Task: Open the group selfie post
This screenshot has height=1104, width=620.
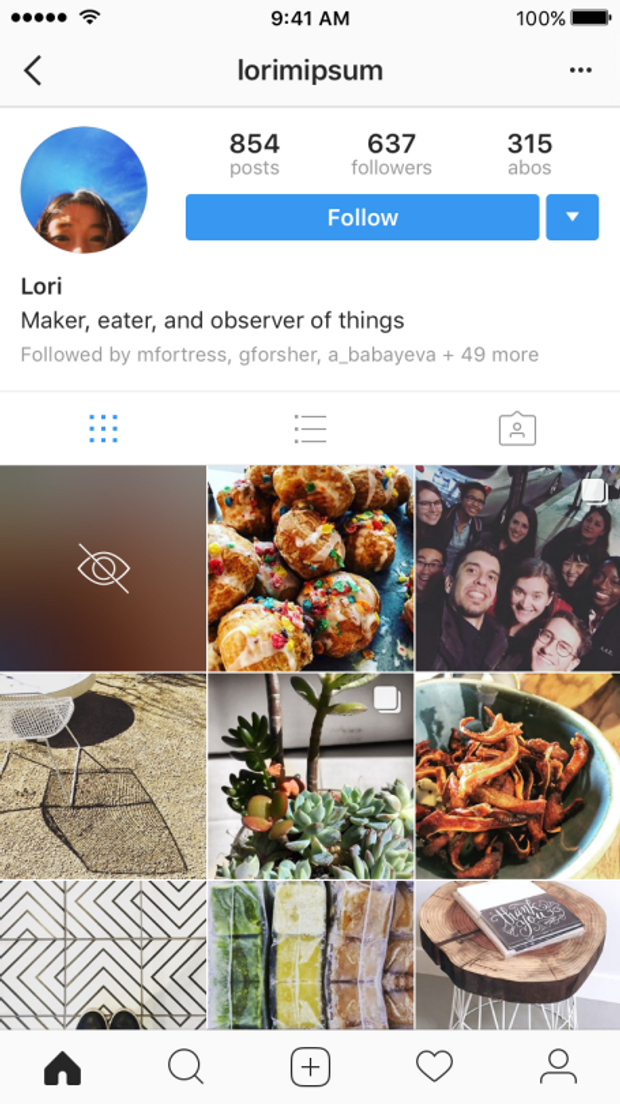Action: click(517, 568)
